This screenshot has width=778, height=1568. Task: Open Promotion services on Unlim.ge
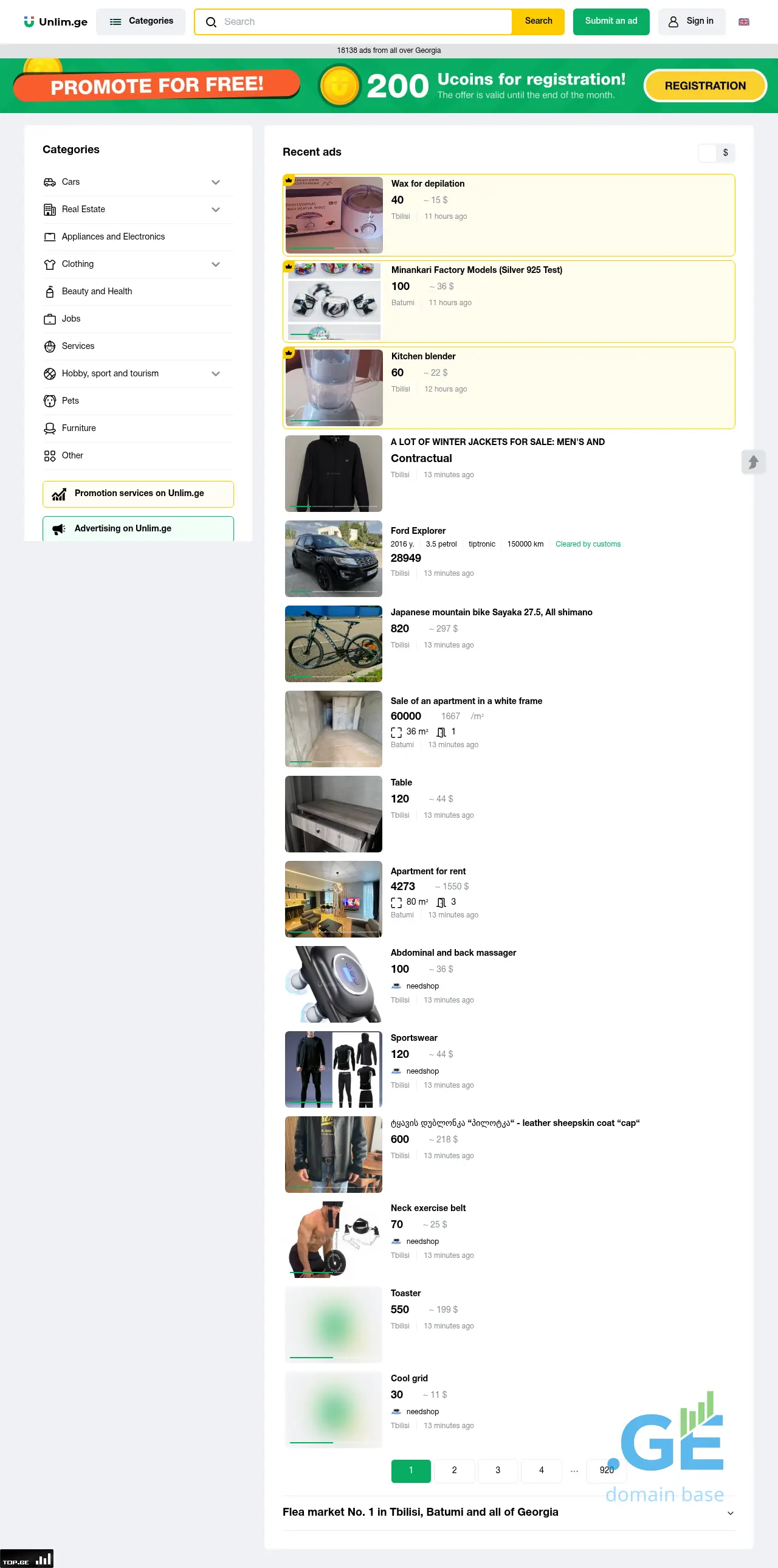tap(138, 494)
